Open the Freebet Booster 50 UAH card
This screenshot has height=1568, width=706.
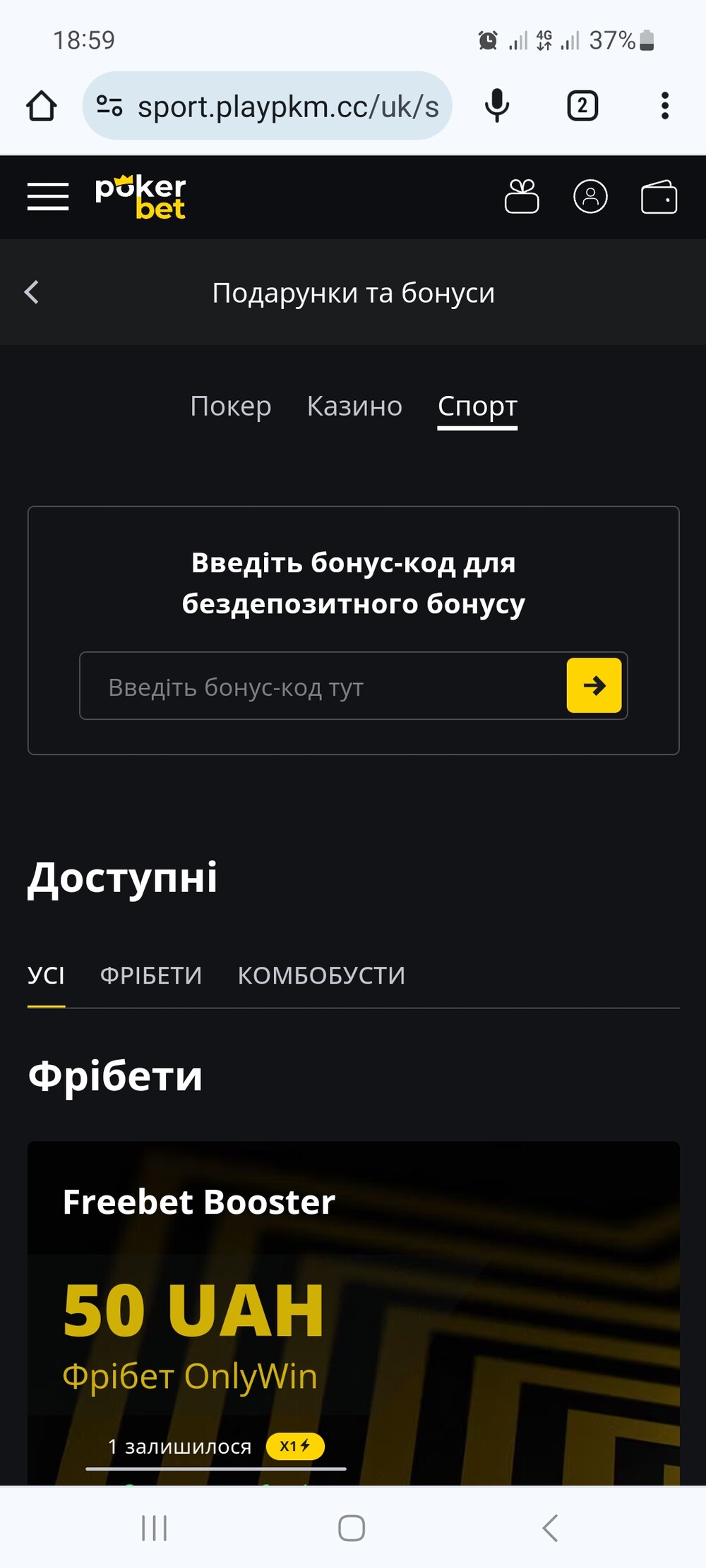[353, 1313]
